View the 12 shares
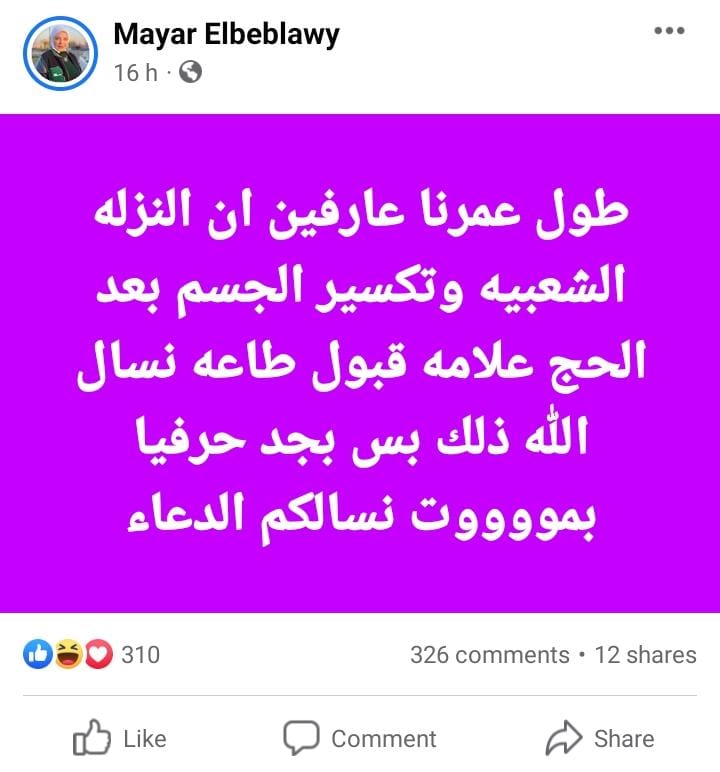The width and height of the screenshot is (720, 772). pos(645,655)
